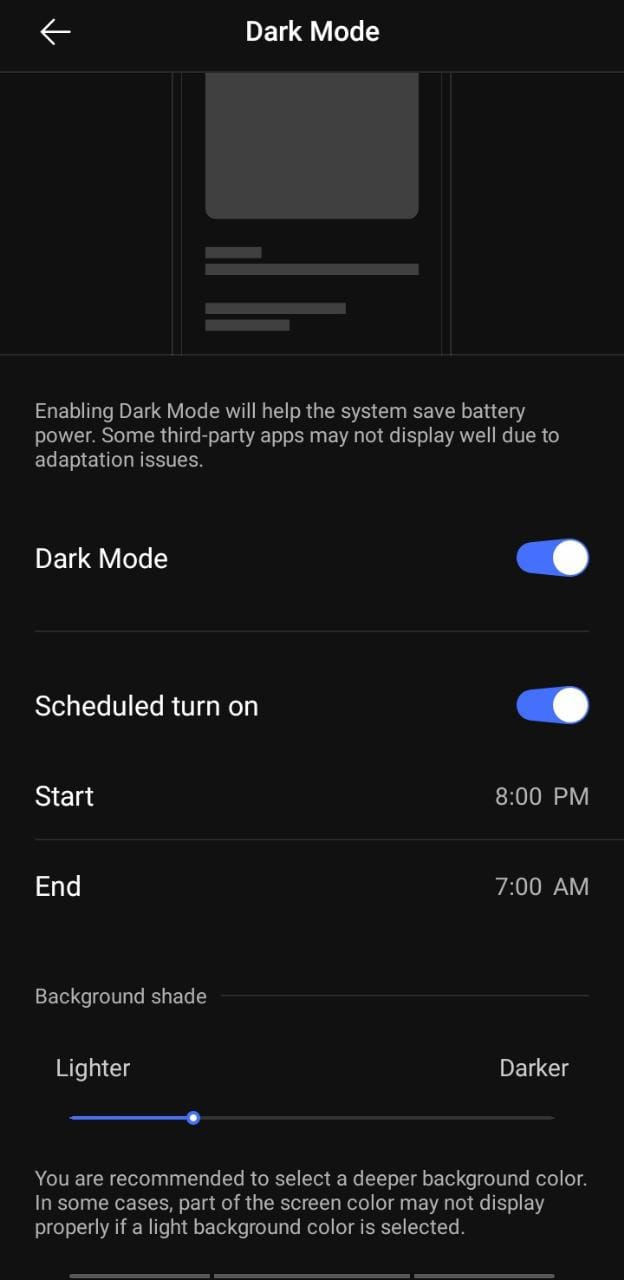Screen dimensions: 624x1280
Task: Disable the Scheduled turn on switch
Action: (552, 705)
